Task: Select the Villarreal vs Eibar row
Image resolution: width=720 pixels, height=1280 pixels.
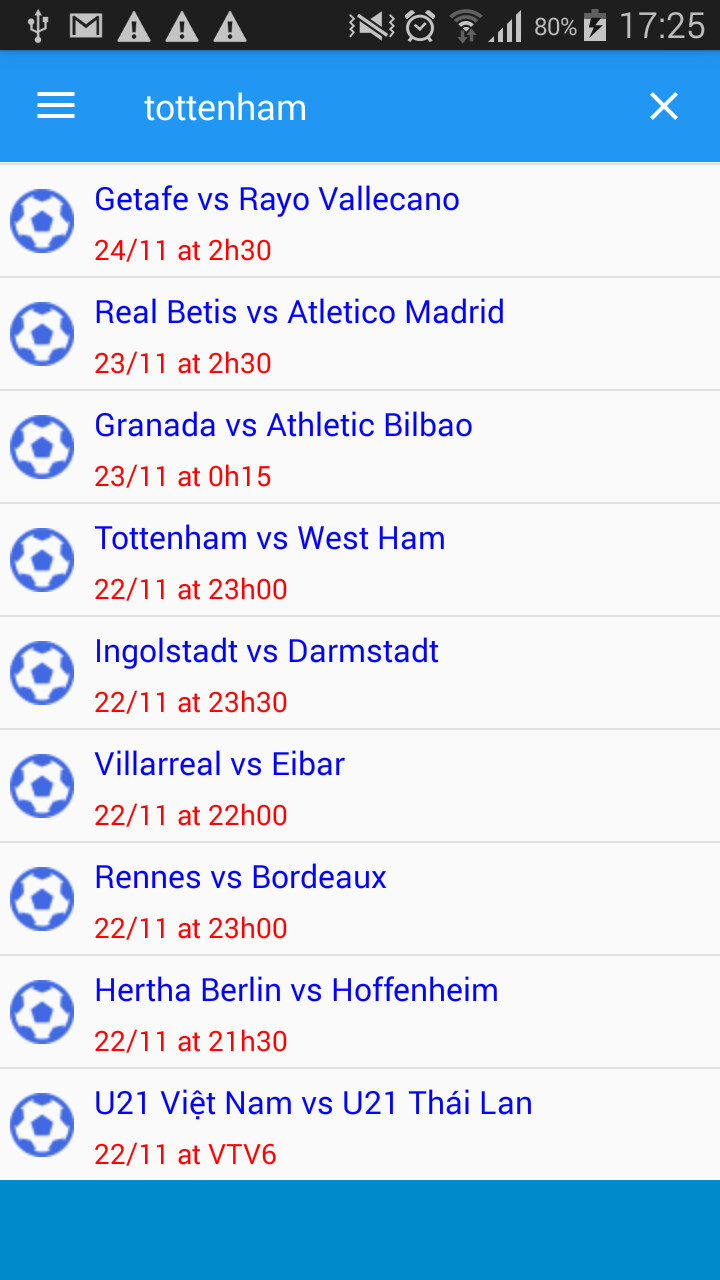Action: click(x=360, y=786)
